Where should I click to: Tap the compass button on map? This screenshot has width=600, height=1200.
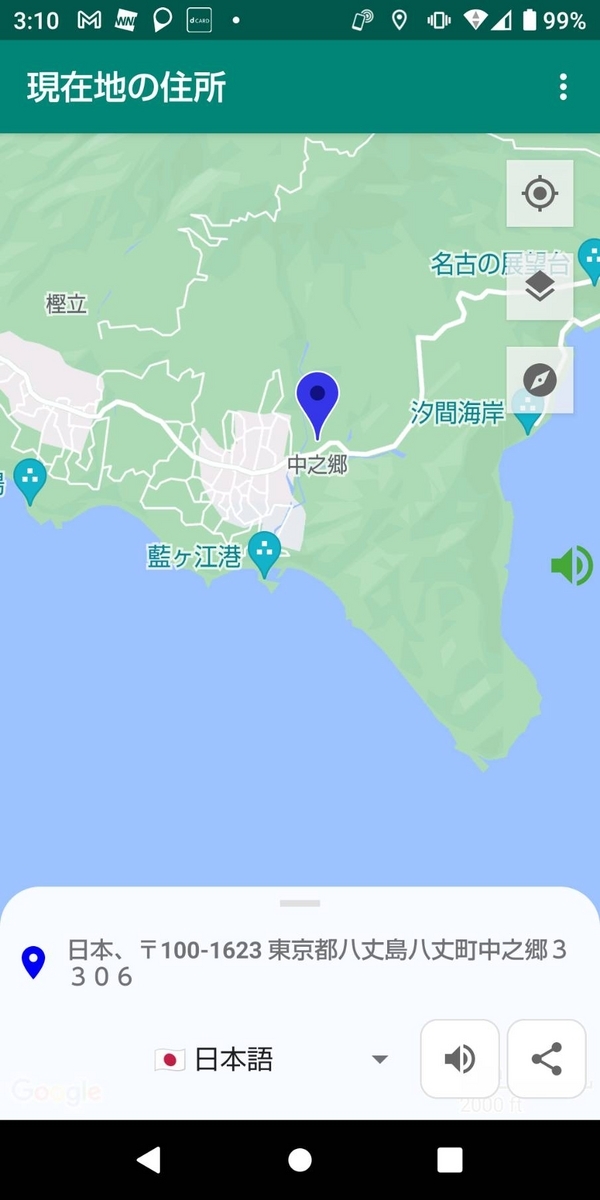[540, 380]
